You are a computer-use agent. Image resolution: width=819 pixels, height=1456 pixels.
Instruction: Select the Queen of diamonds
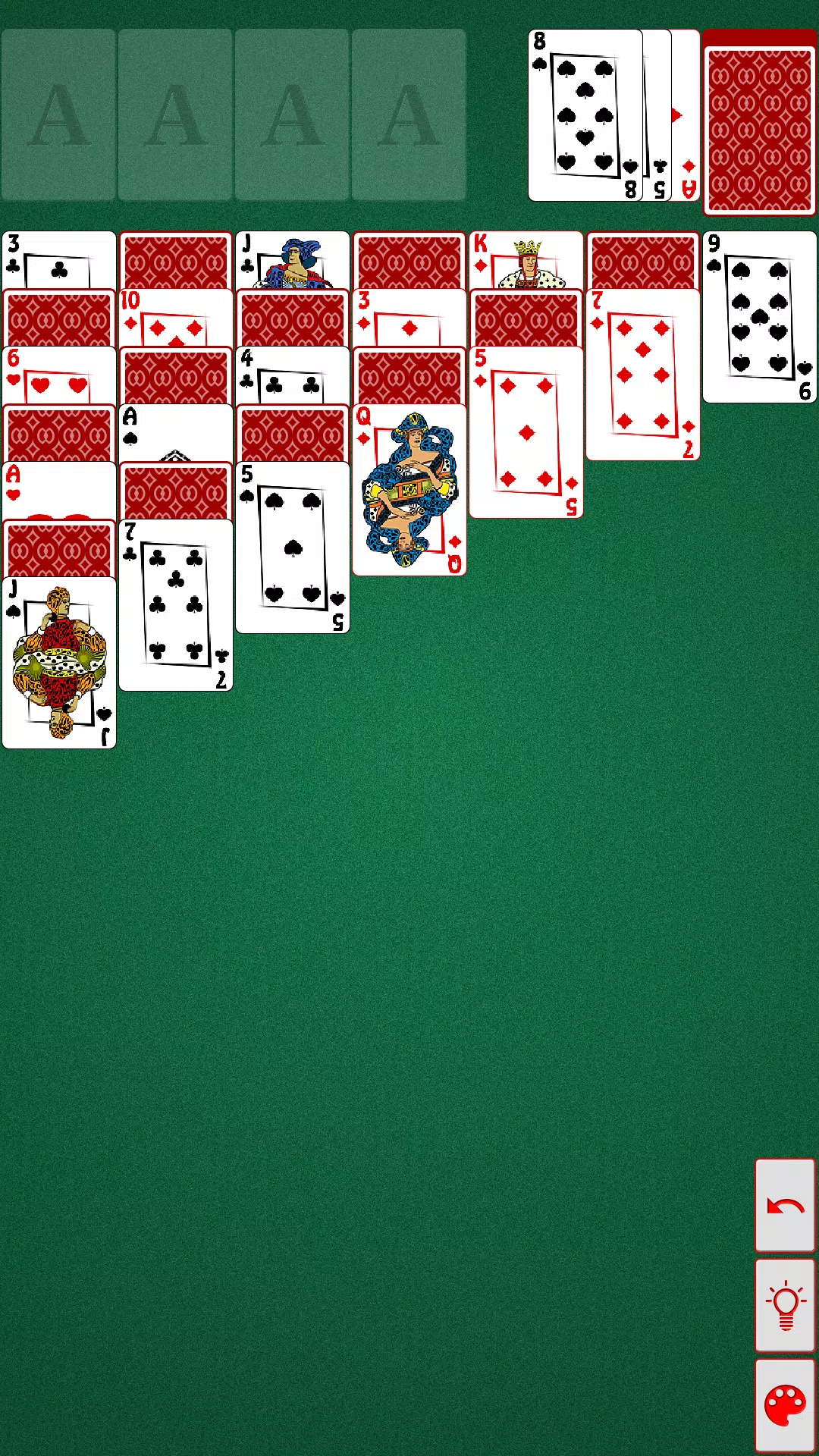pyautogui.click(x=409, y=489)
